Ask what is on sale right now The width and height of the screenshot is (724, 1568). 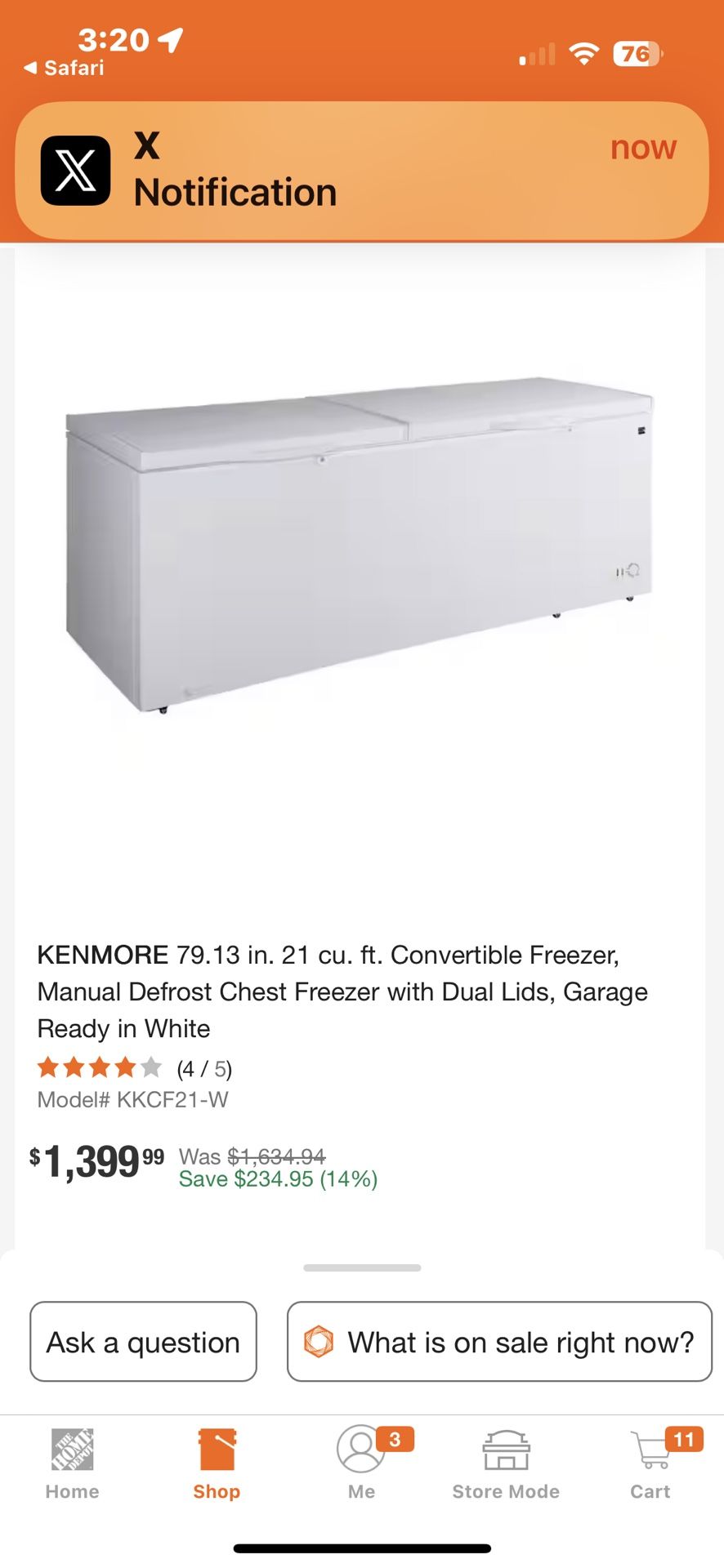(x=499, y=1342)
